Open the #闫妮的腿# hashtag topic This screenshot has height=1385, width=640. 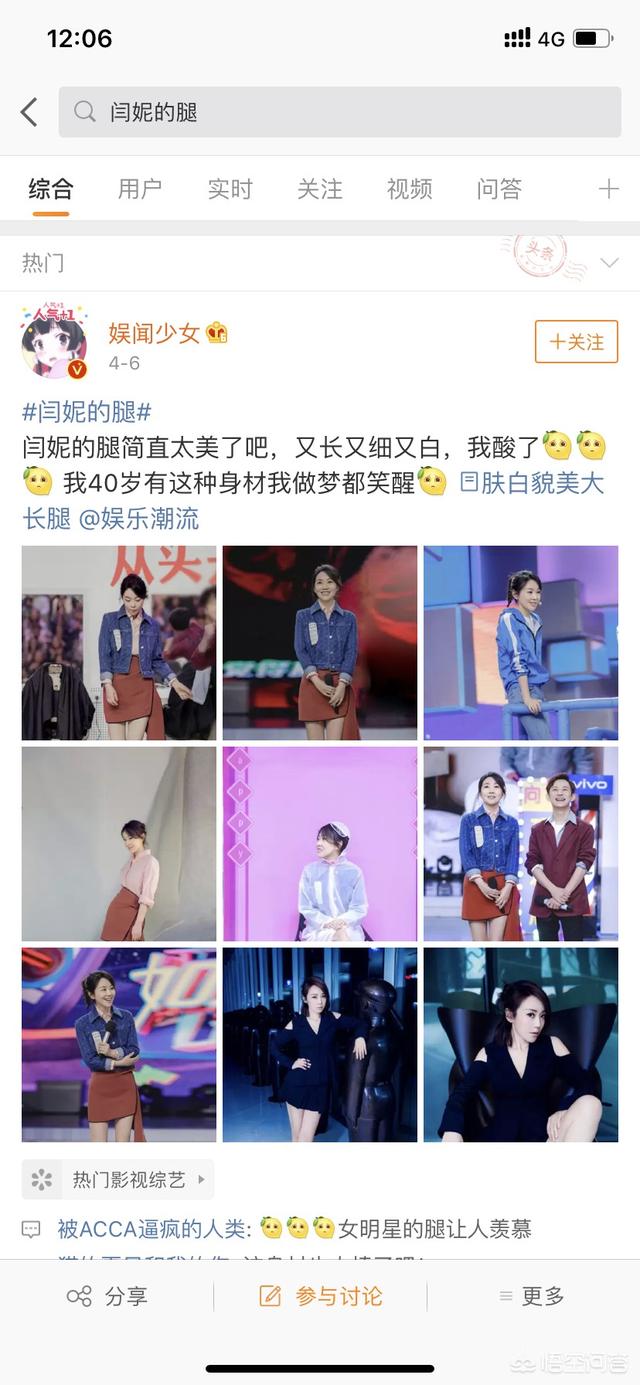point(87,412)
